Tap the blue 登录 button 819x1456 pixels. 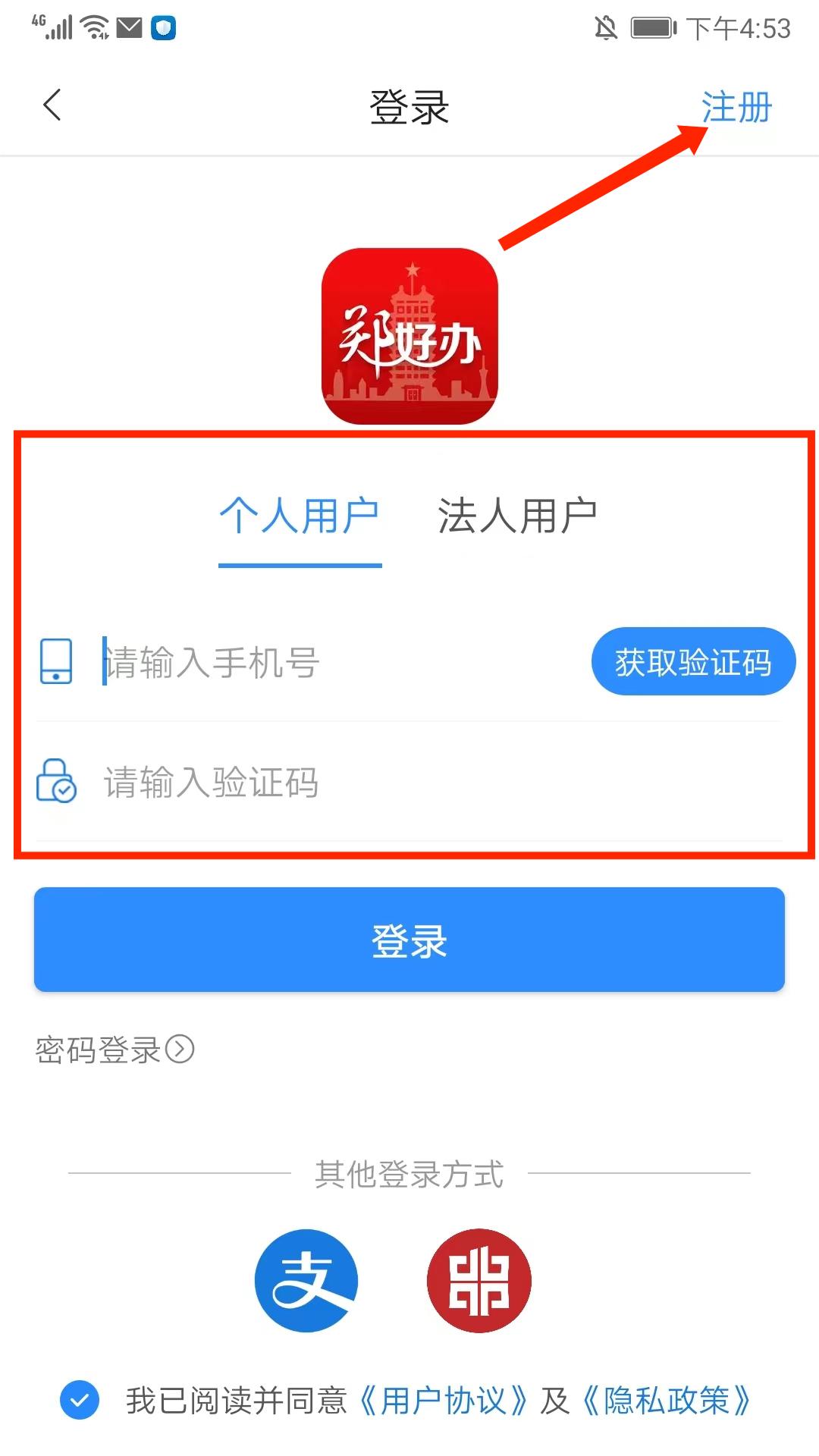point(409,940)
